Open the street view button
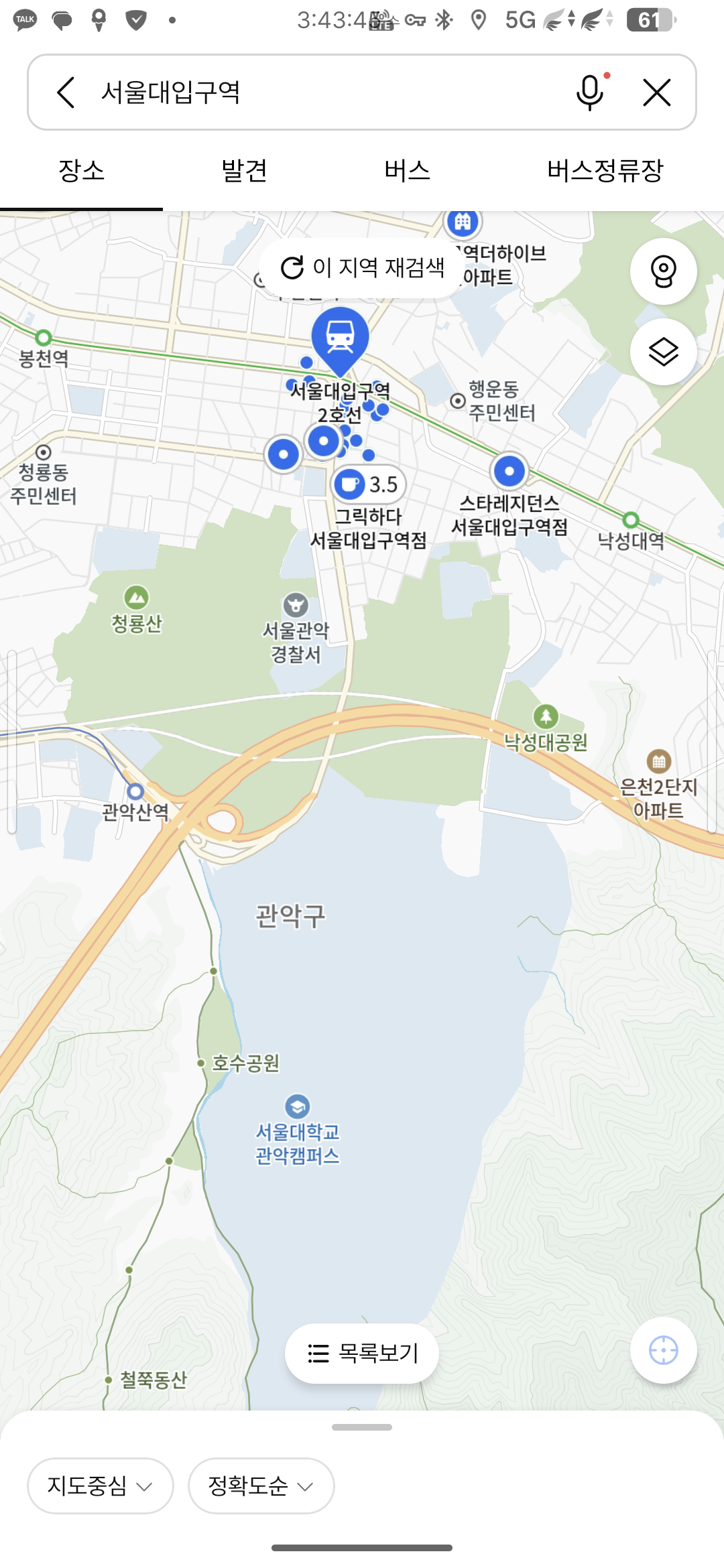724x1568 pixels. pos(663,271)
